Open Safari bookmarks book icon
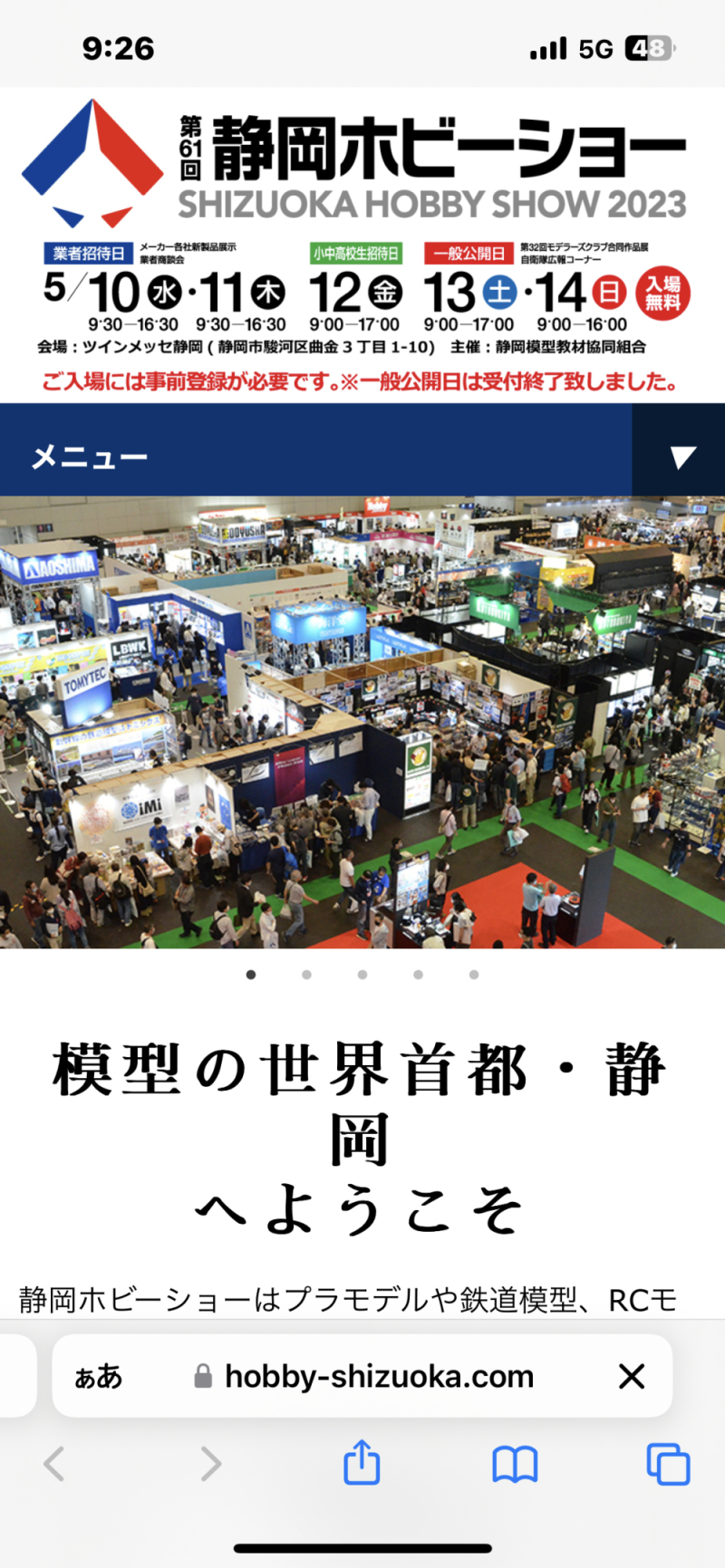Image resolution: width=725 pixels, height=1568 pixels. pyautogui.click(x=515, y=1464)
